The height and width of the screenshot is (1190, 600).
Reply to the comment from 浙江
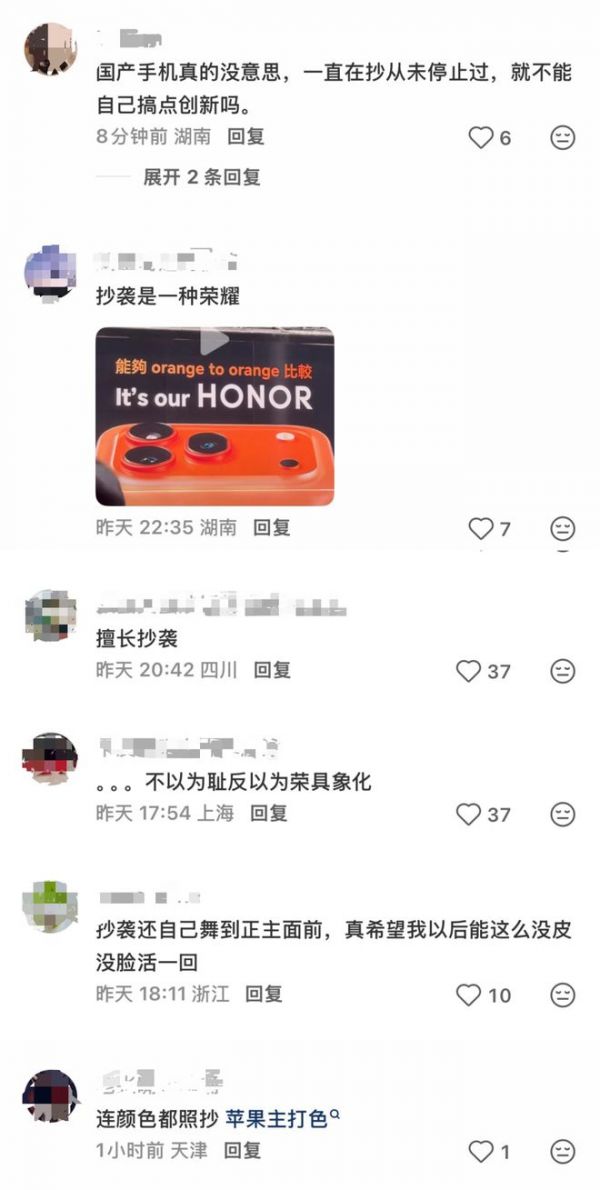coord(264,994)
